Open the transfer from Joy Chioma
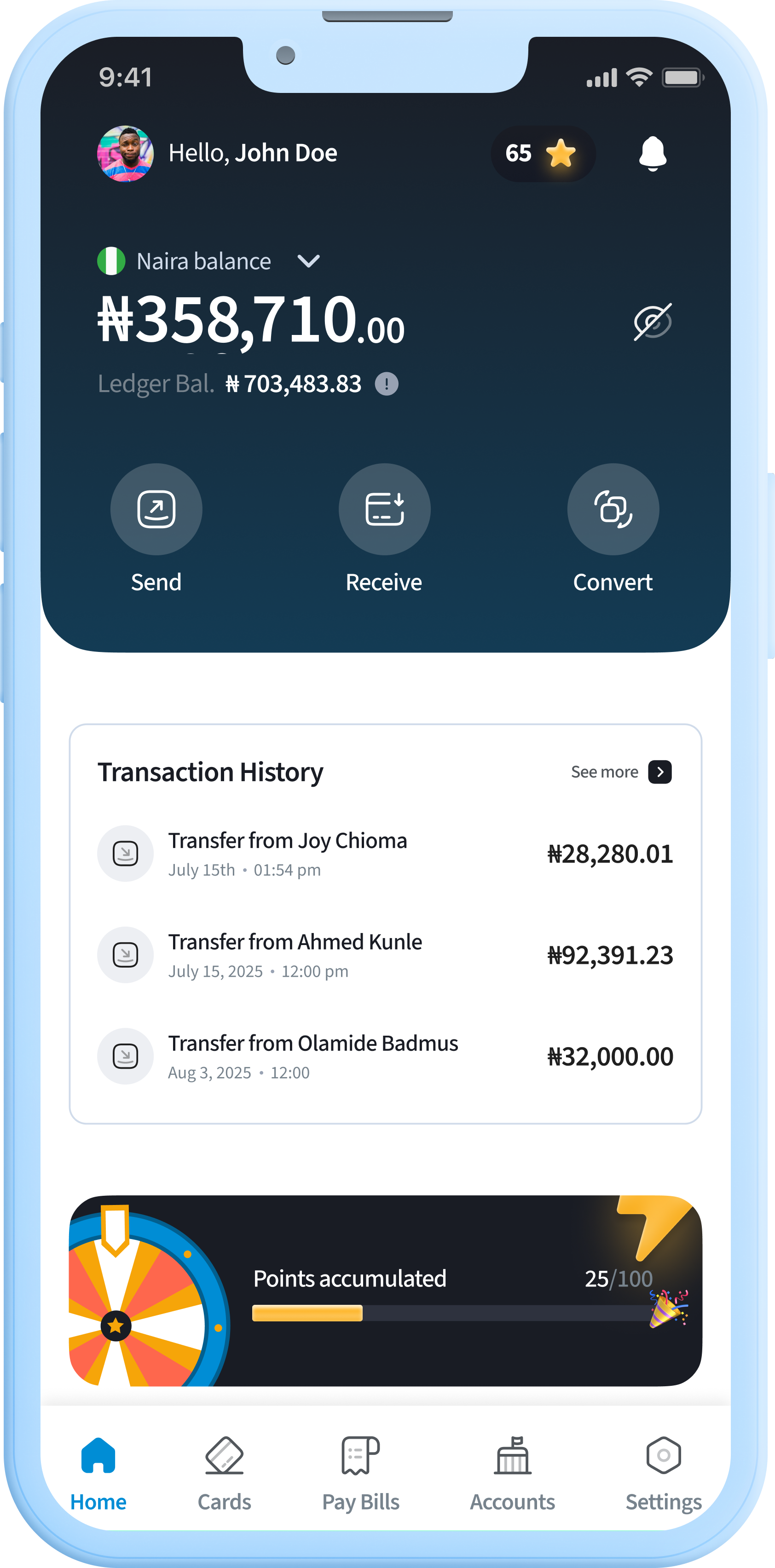This screenshot has width=775, height=1568. (x=385, y=853)
